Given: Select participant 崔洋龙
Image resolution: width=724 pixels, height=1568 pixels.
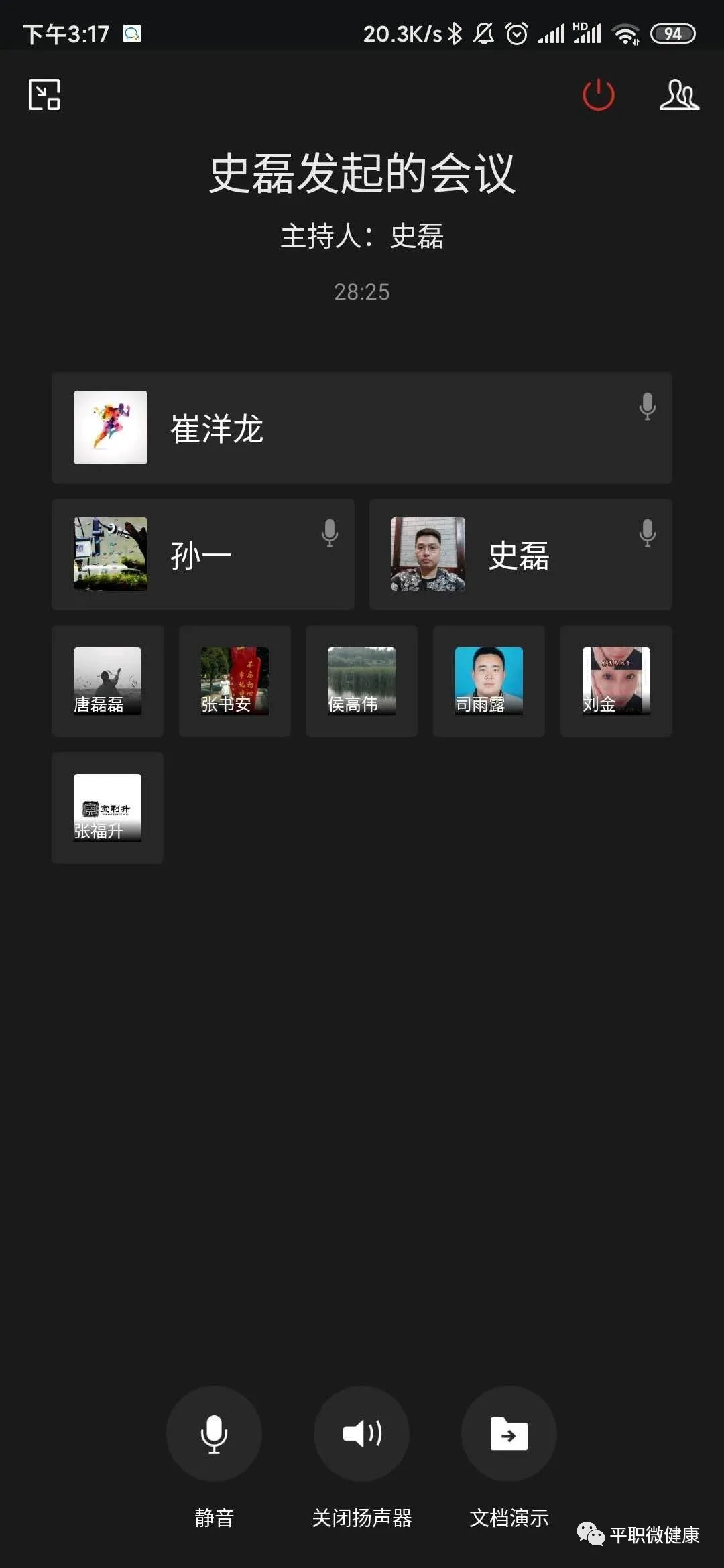Looking at the screenshot, I should click(x=361, y=428).
